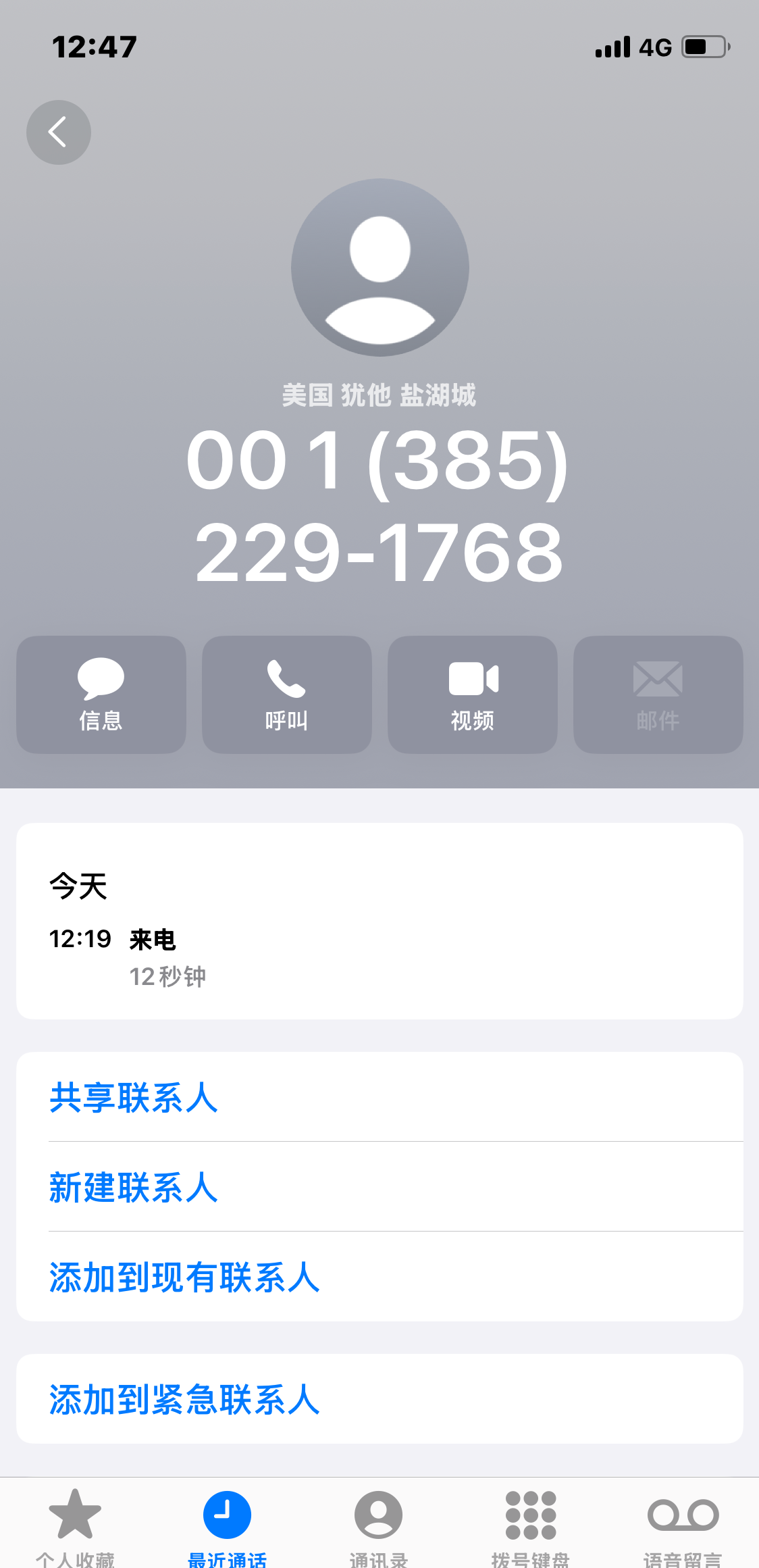Go back to the recent calls list

[59, 132]
